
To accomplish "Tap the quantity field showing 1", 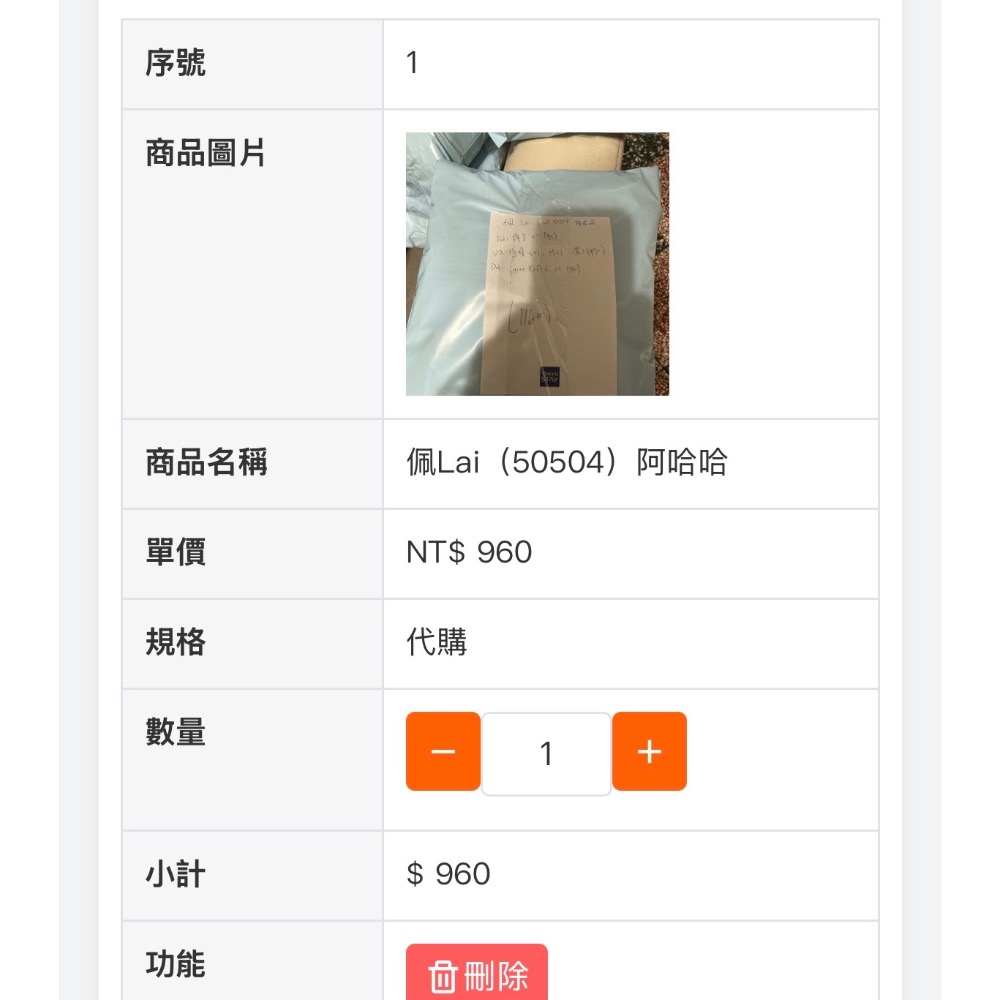I will pos(546,754).
